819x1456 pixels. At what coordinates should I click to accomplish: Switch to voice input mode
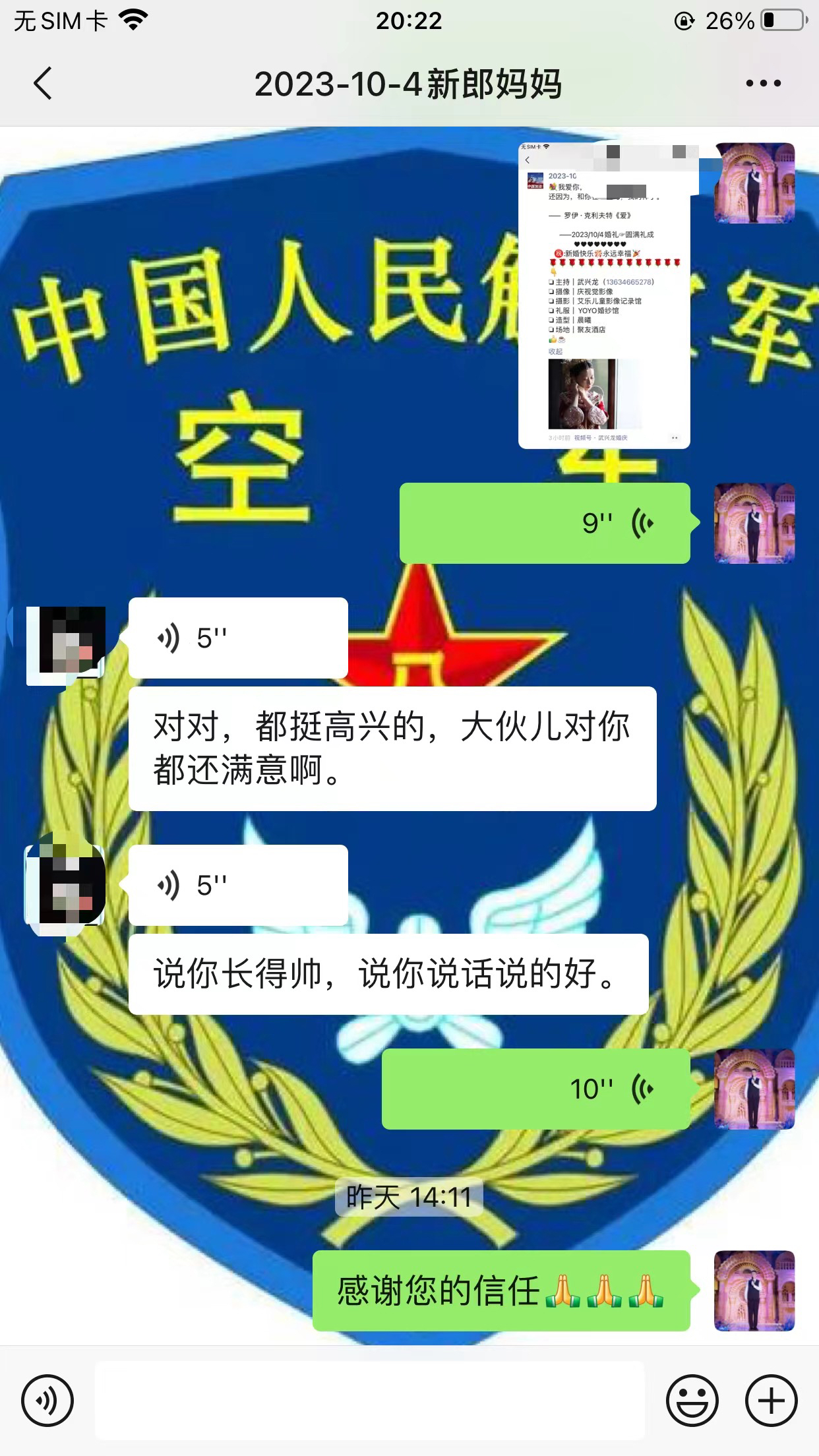pyautogui.click(x=47, y=1401)
